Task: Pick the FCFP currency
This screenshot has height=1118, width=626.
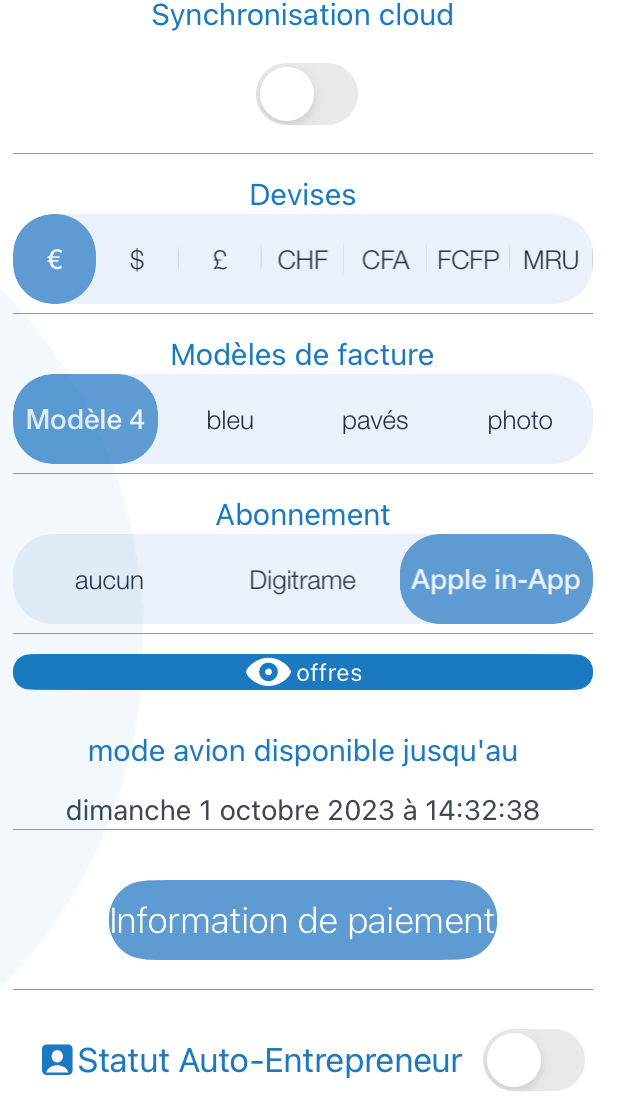Action: (468, 260)
